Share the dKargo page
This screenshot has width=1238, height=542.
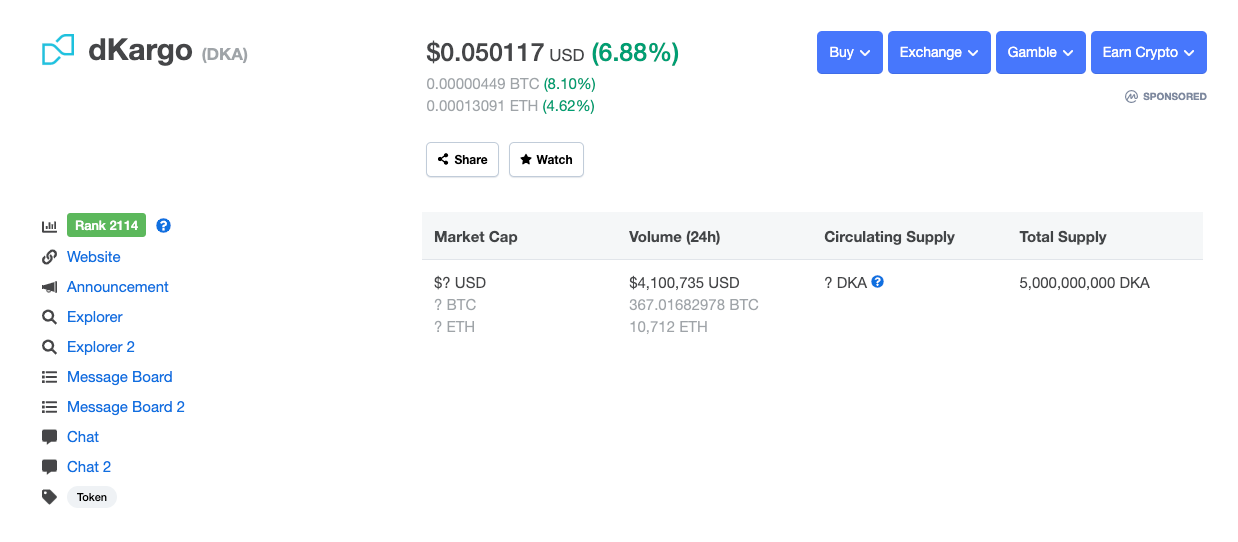[462, 160]
